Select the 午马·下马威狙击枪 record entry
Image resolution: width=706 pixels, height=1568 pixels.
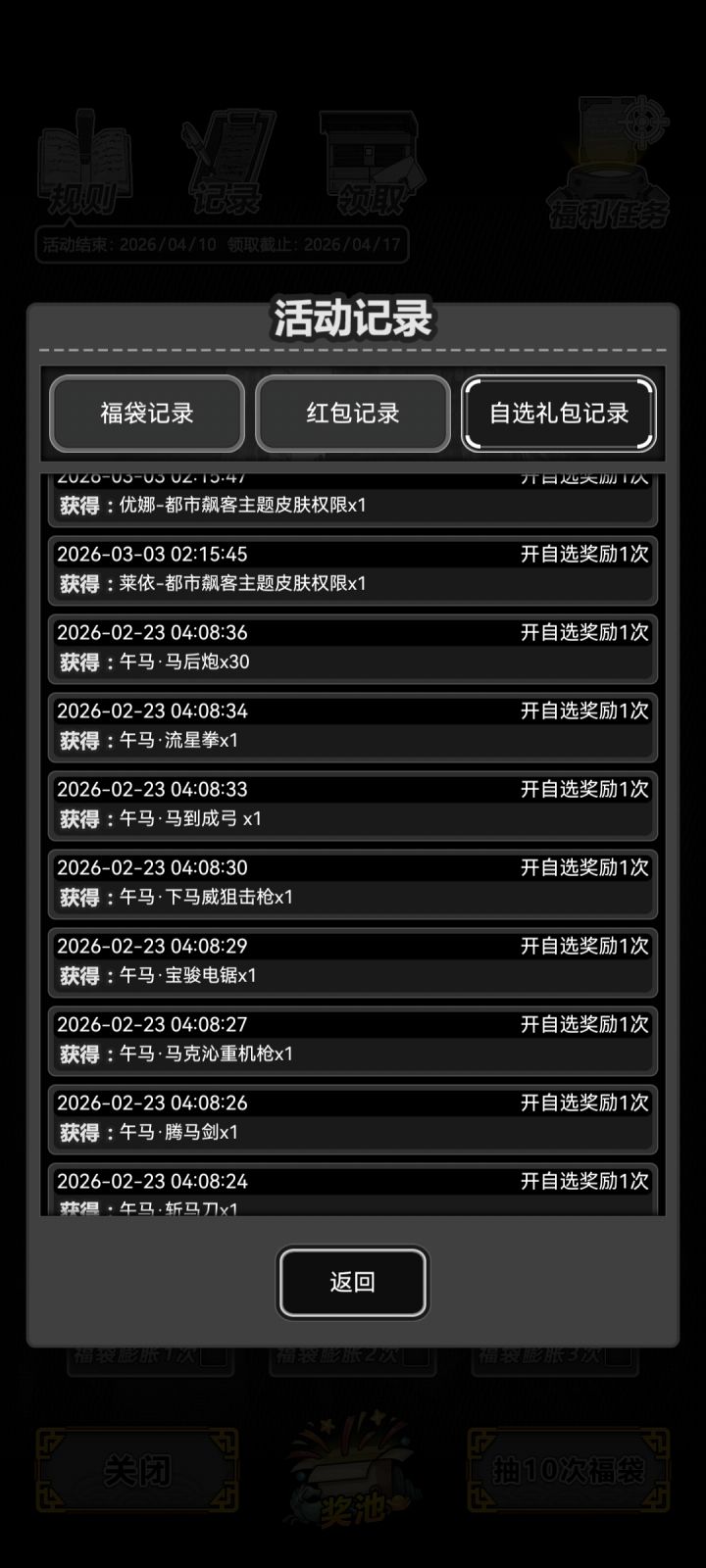pos(353,882)
